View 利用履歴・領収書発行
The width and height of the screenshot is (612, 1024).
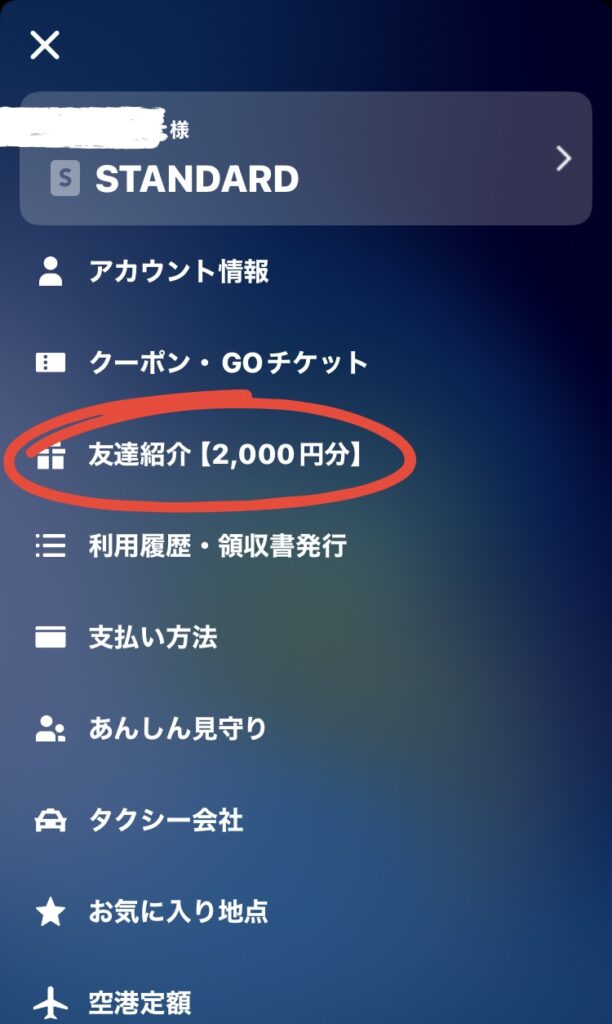[217, 546]
